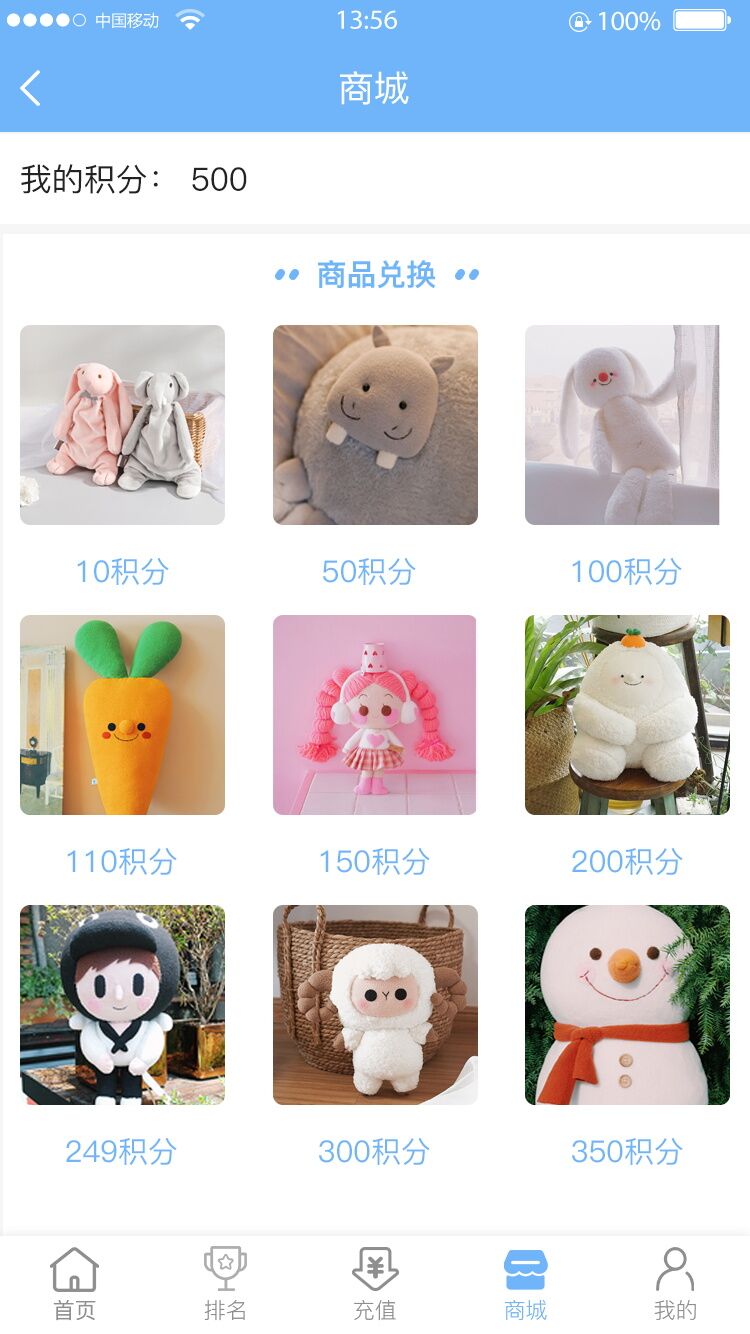Choose the 150积分 pink-haired doll

point(375,715)
